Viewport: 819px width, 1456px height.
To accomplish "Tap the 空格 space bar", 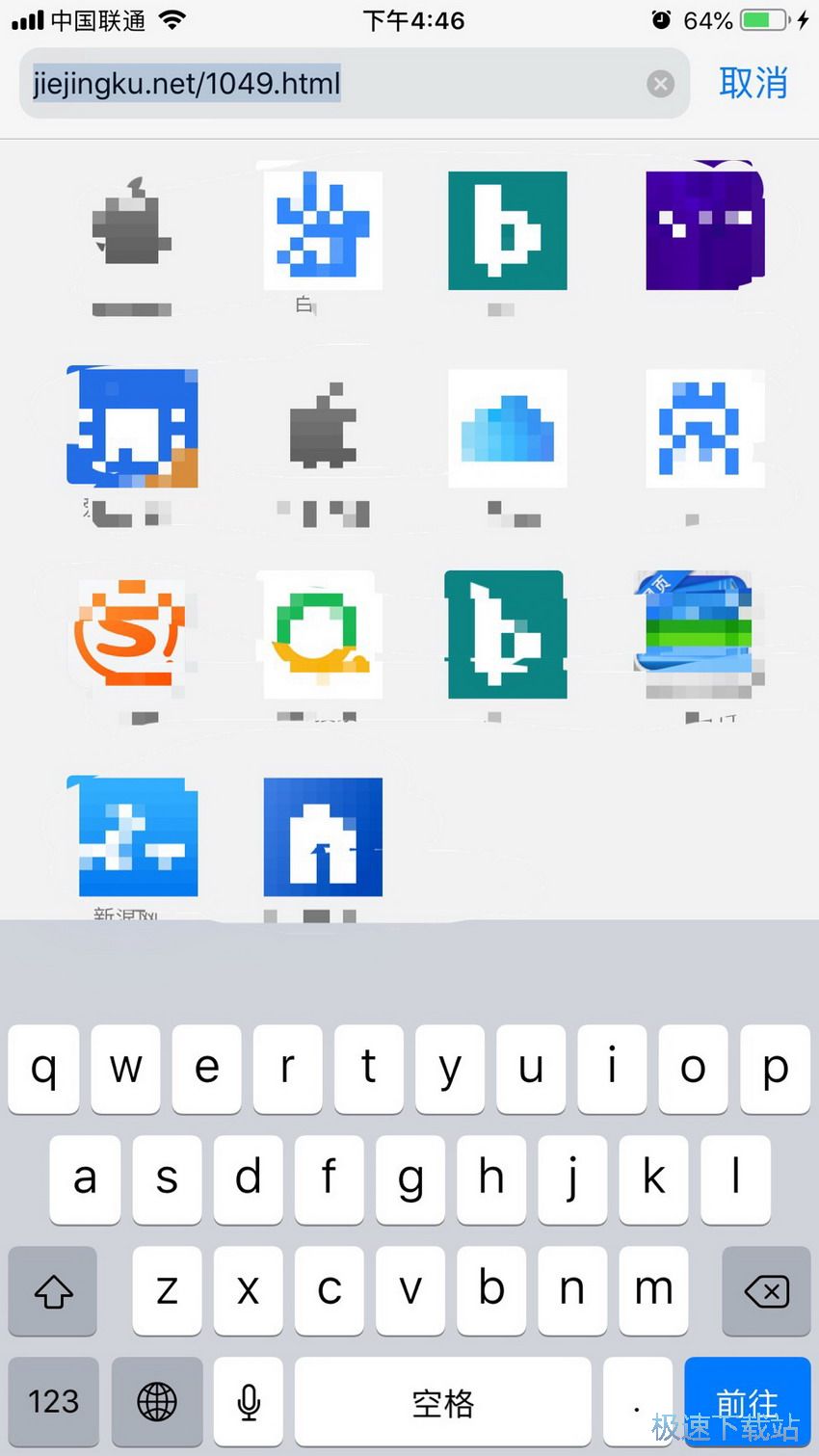I will point(443,1402).
